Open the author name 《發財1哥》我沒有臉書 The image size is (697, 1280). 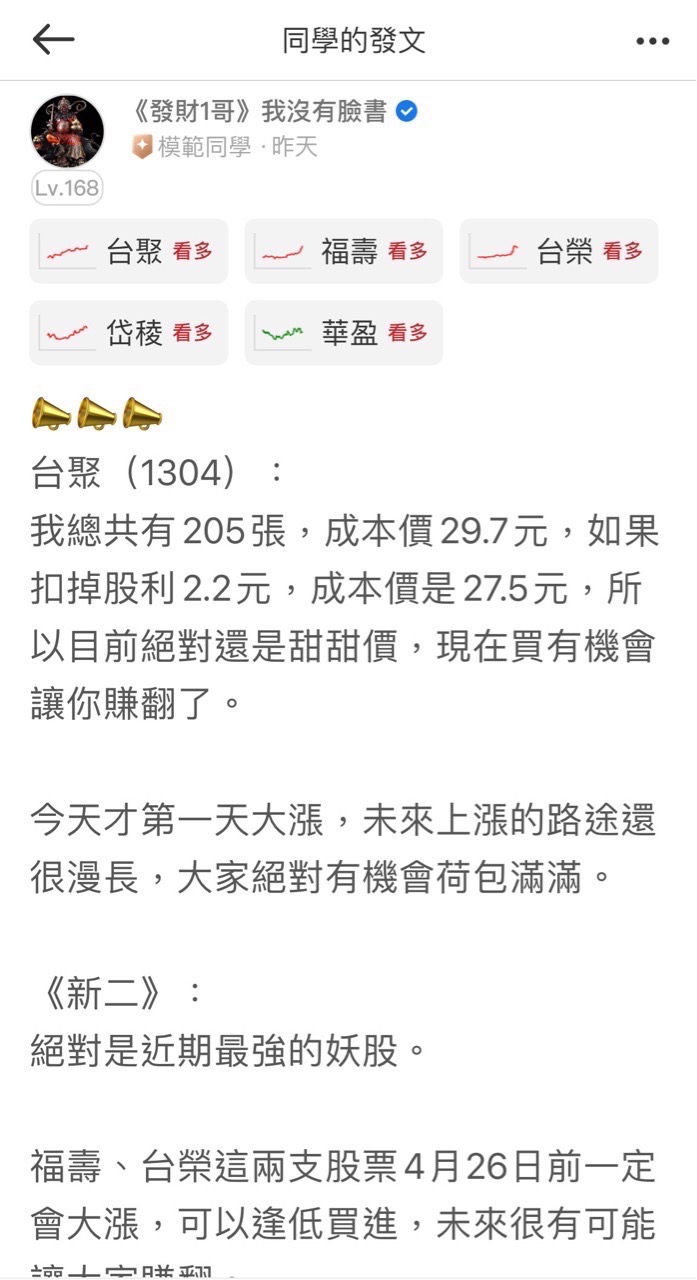[x=260, y=112]
